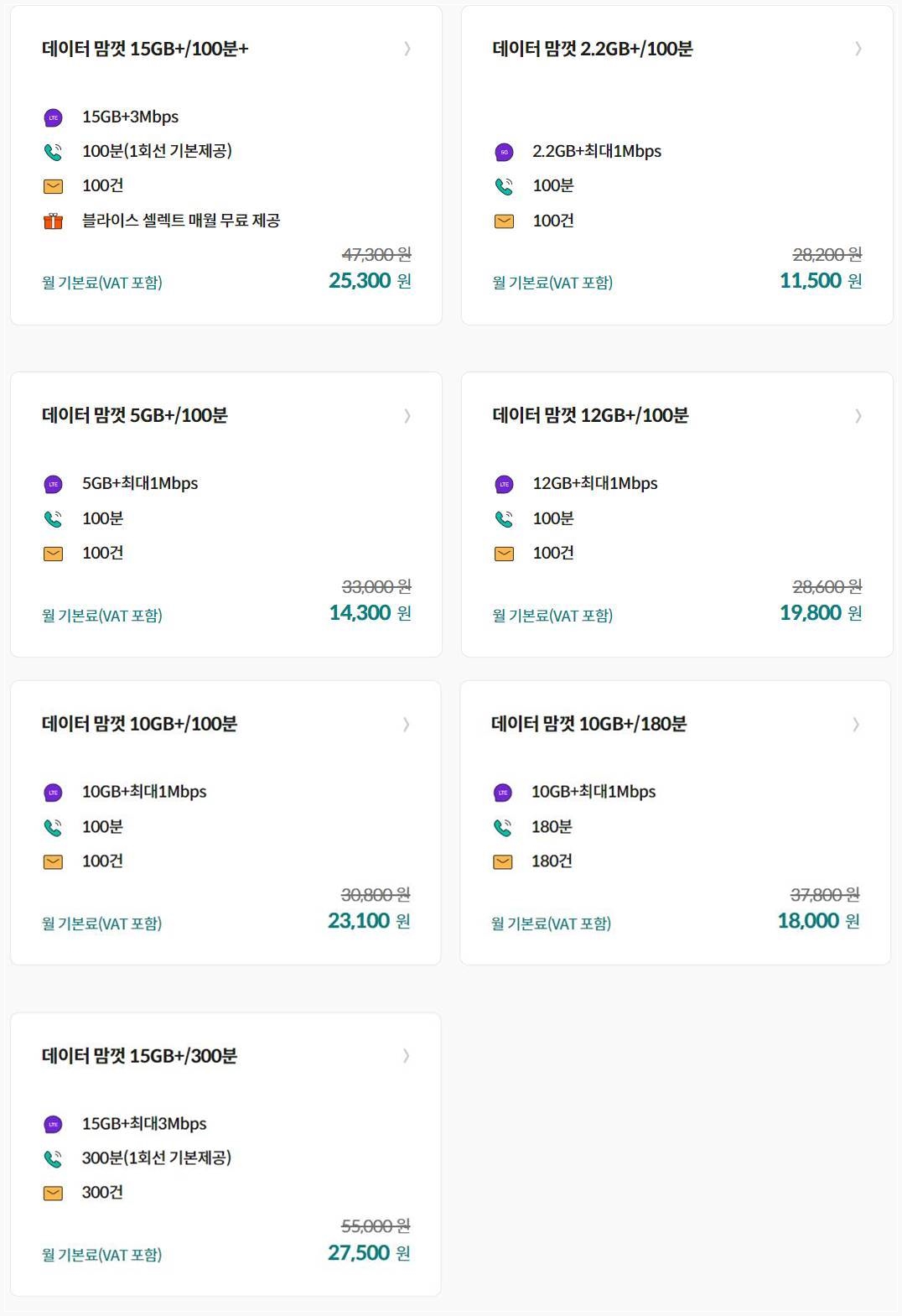Viewport: 902px width, 1316px height.
Task: Expand the 데이터 맘껏 2.2GB+/100분 plan chevron
Action: (x=858, y=49)
